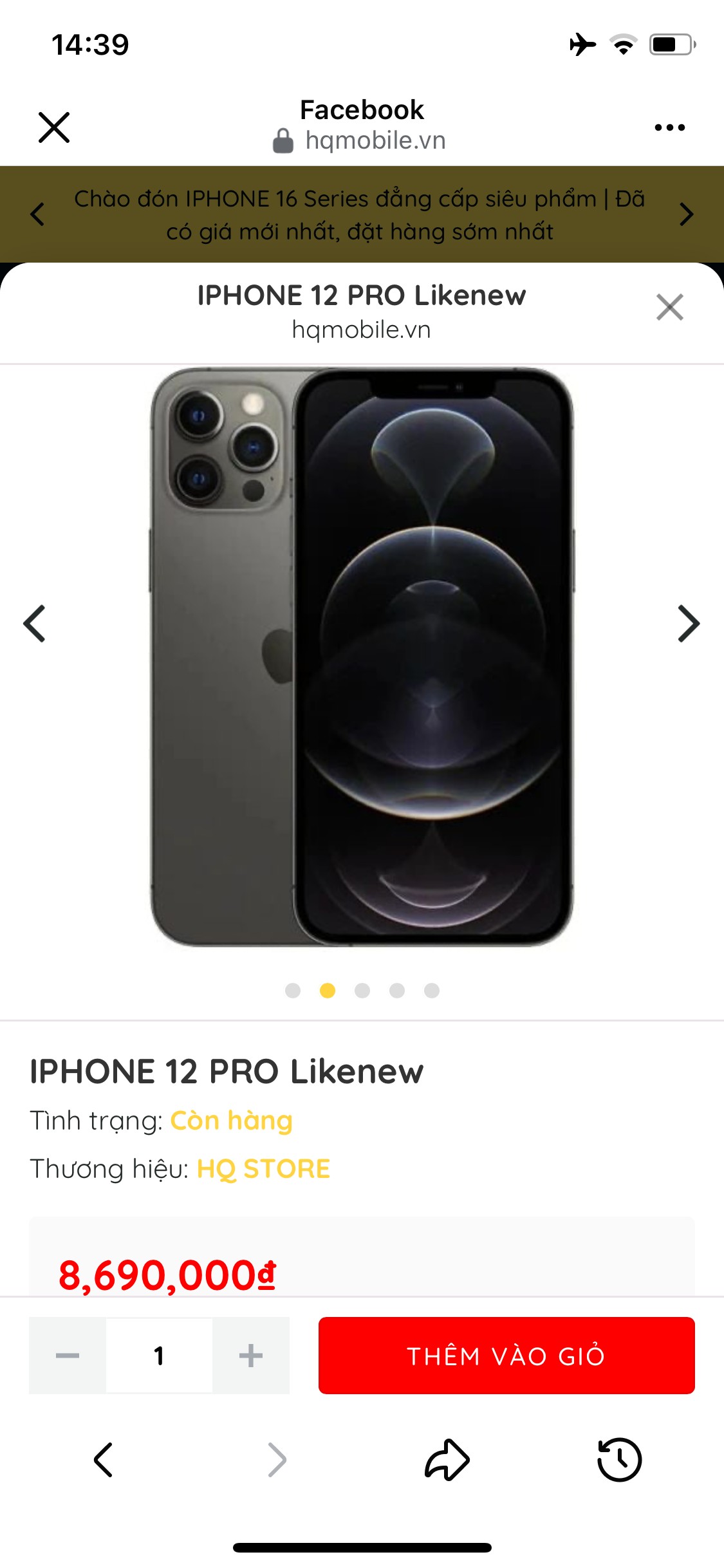724x1568 pixels.
Task: Increase quantity with plus button
Action: (251, 1355)
